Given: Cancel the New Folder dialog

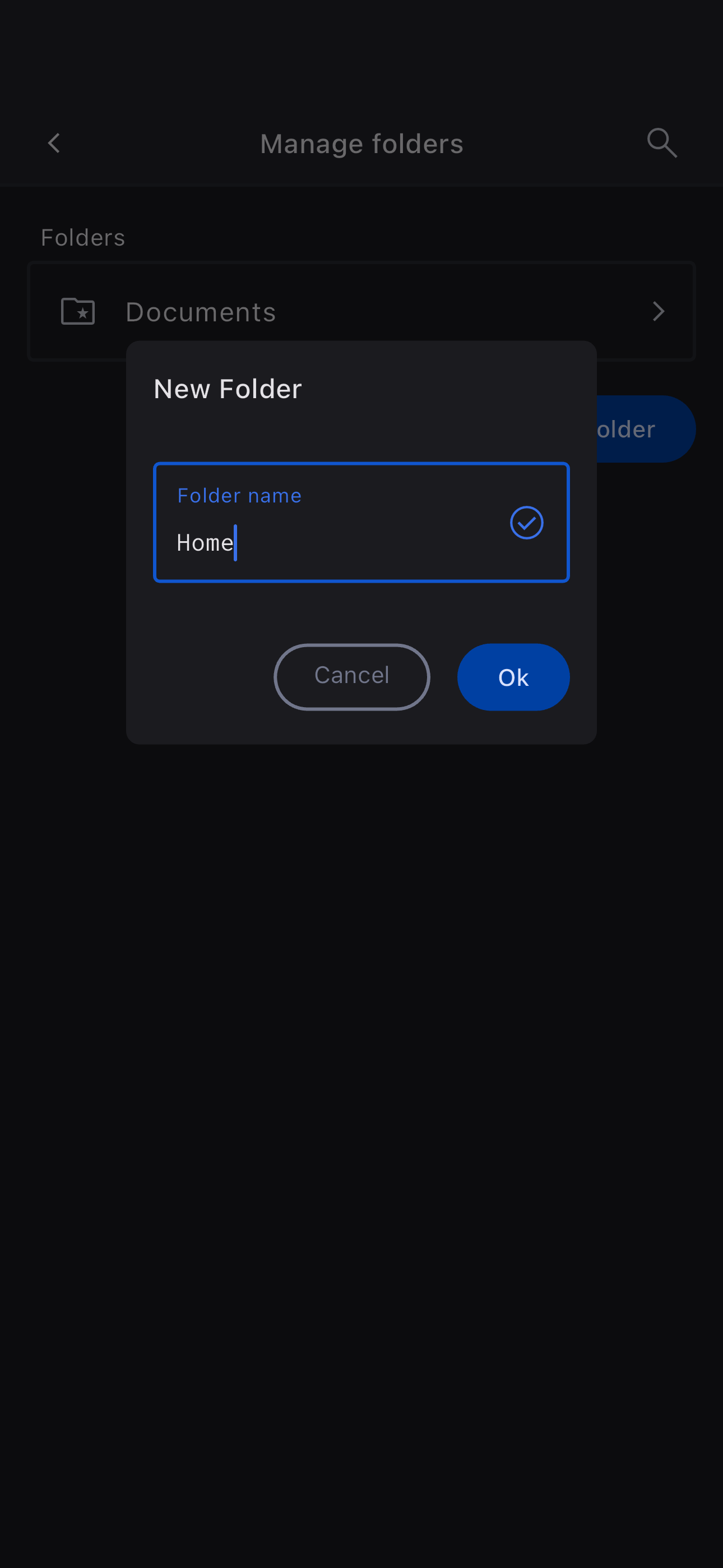Looking at the screenshot, I should click(352, 677).
